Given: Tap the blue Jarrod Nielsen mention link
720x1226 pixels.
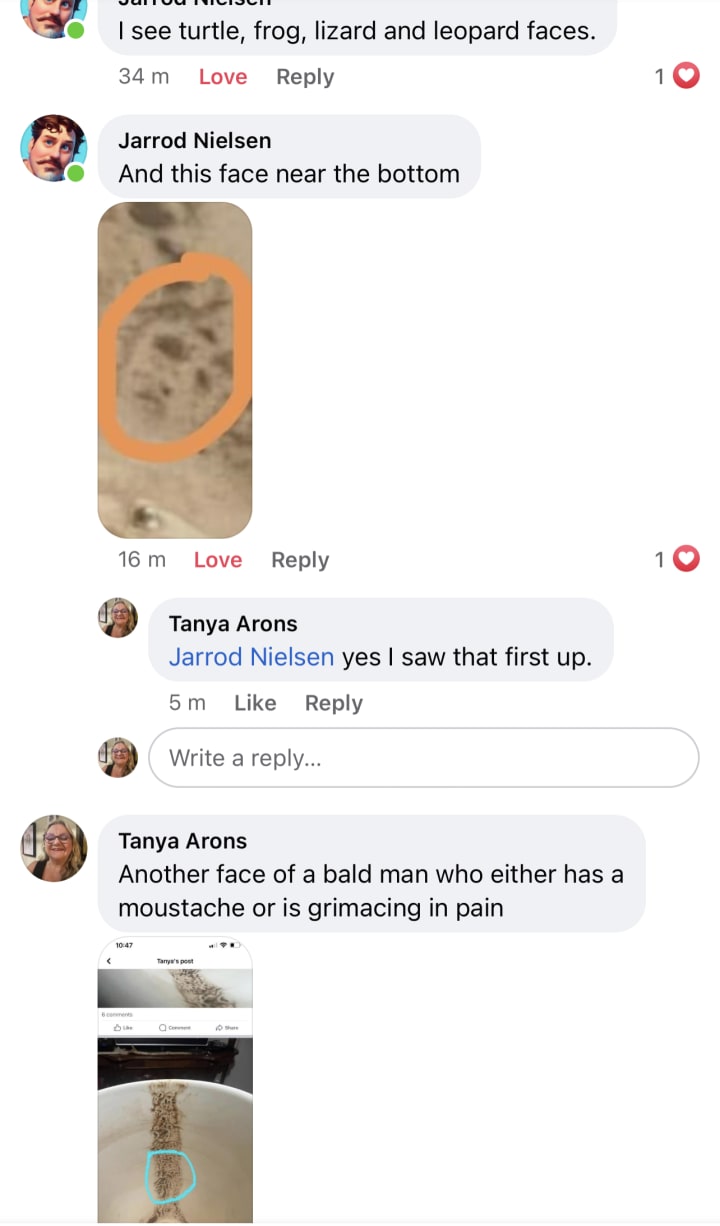Looking at the screenshot, I should (251, 657).
